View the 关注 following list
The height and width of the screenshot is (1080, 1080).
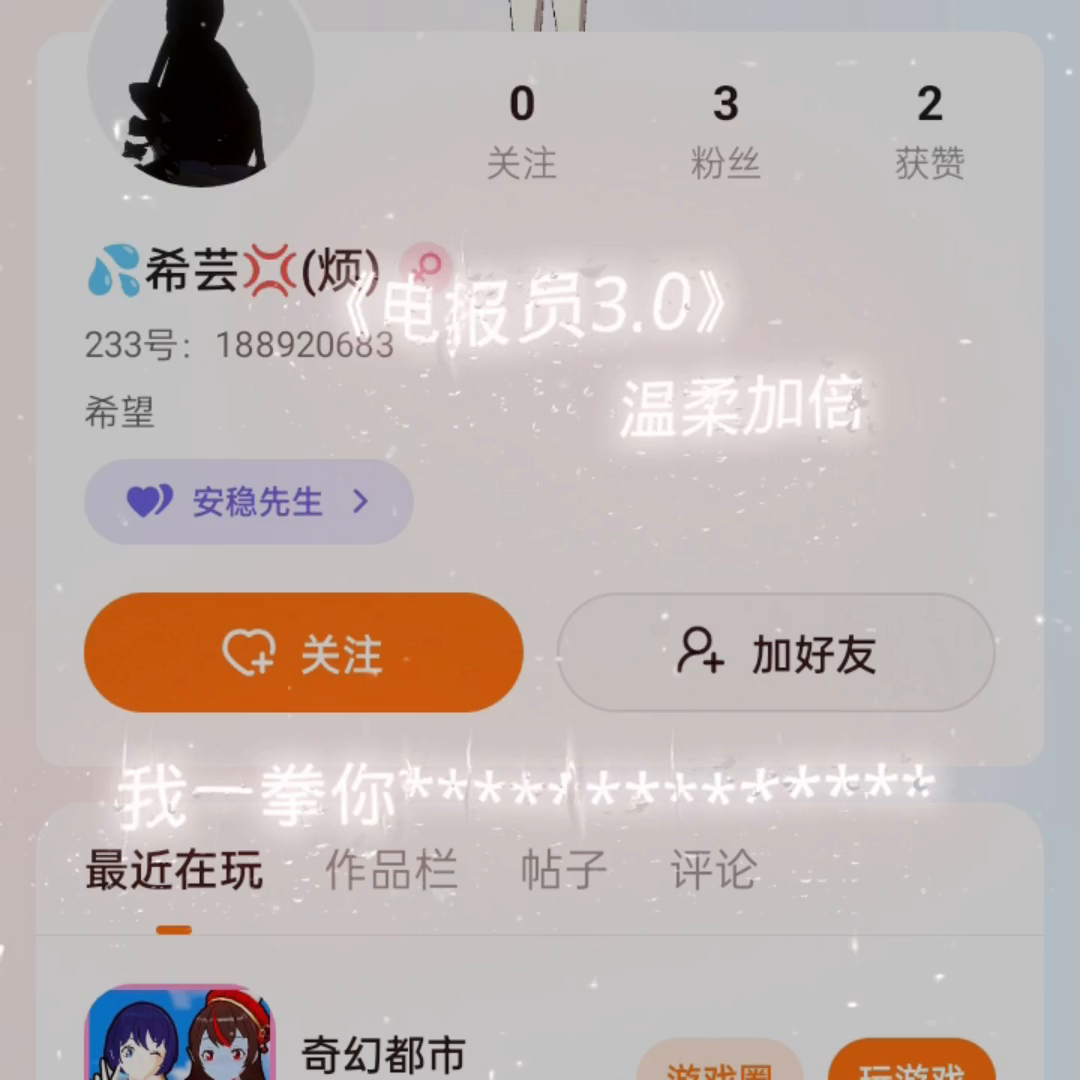[521, 132]
